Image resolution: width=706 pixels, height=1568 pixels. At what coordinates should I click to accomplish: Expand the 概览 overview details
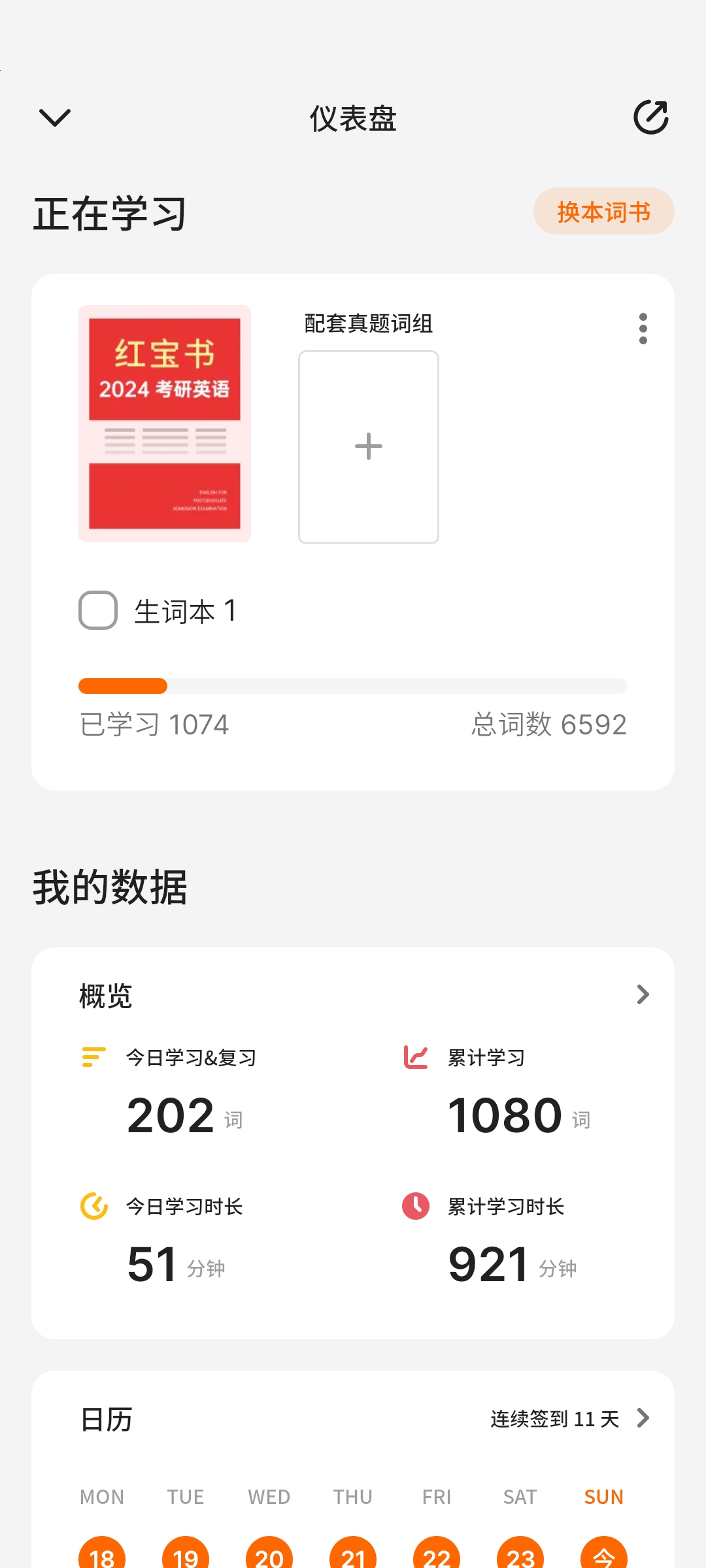[643, 994]
